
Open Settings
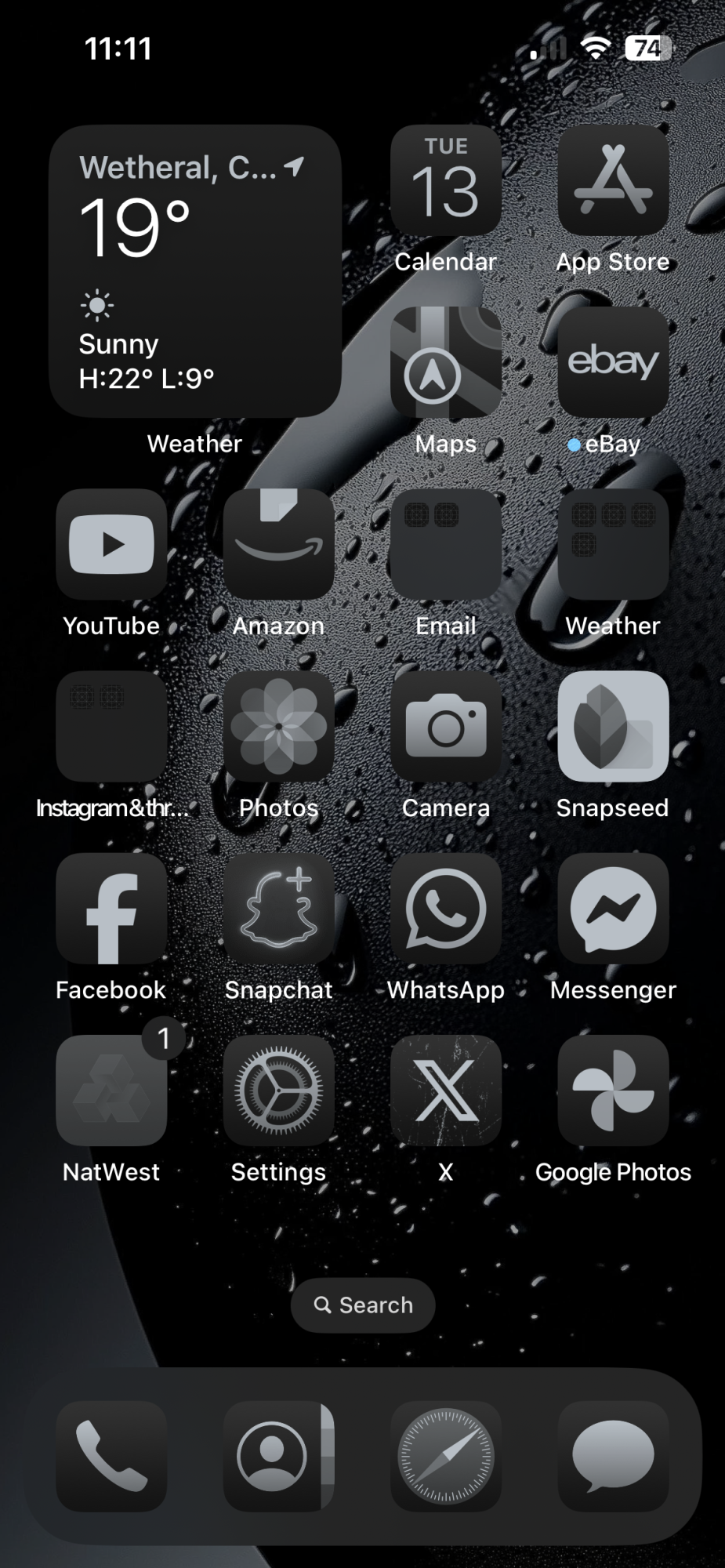278,1090
